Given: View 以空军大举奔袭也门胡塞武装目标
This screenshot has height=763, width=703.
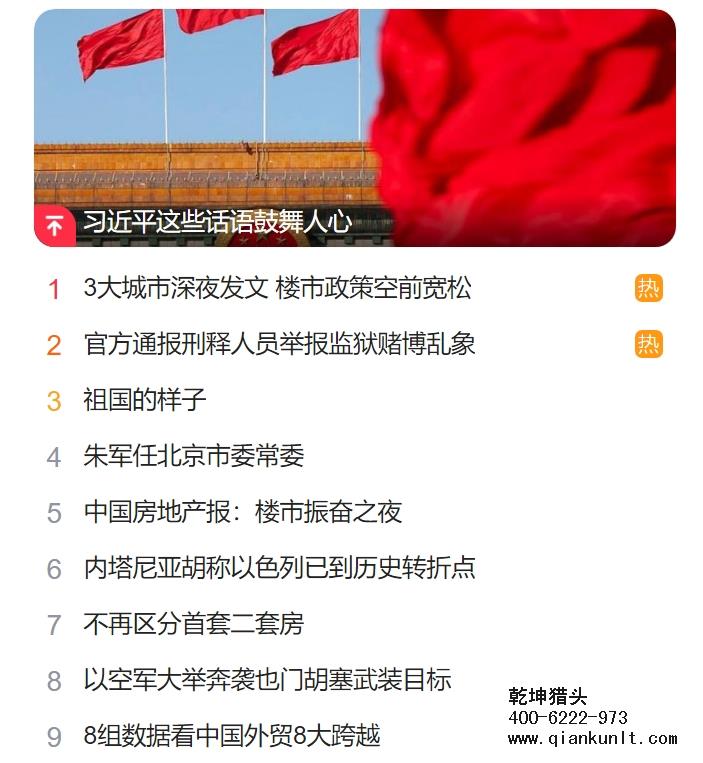Looking at the screenshot, I should point(267,681).
